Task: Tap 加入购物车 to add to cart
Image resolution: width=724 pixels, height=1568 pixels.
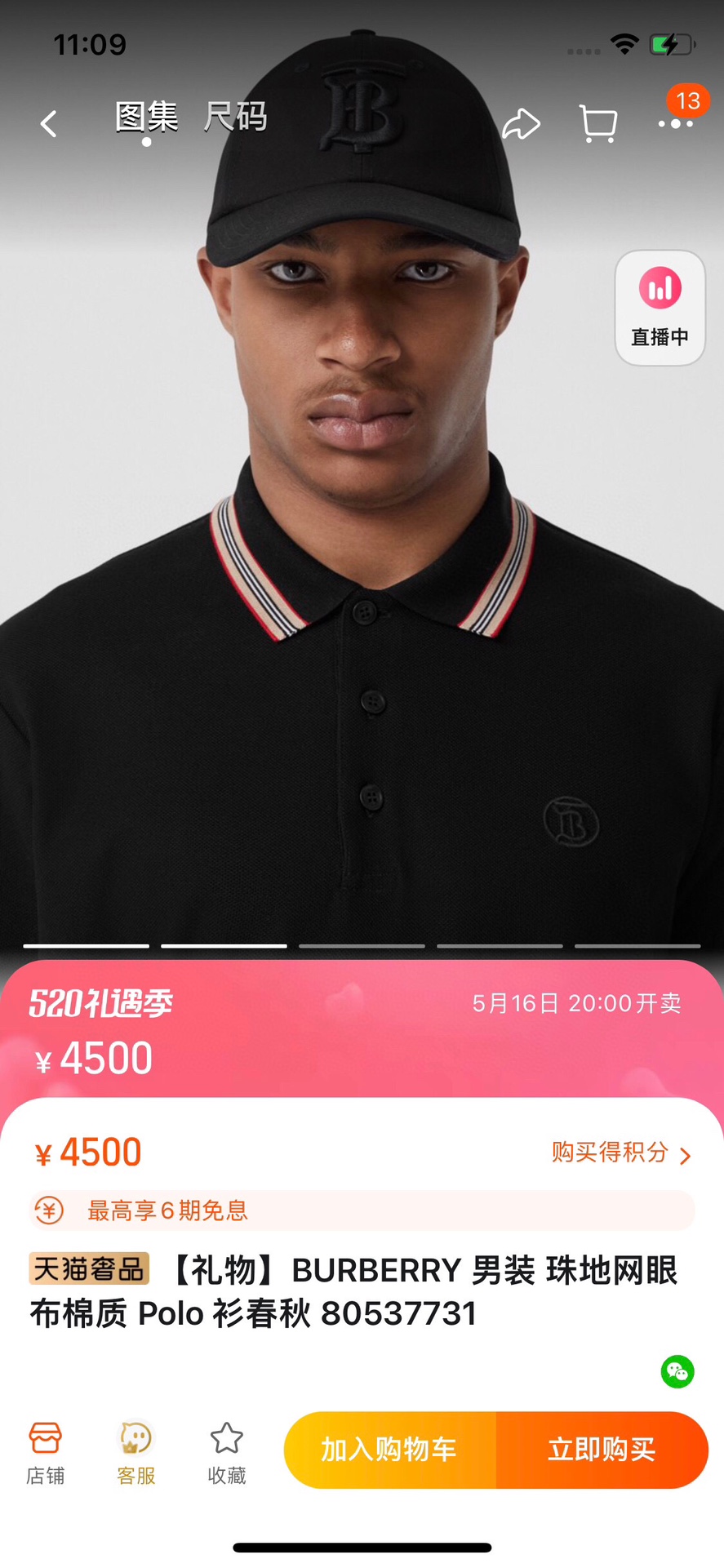Action: click(389, 1450)
